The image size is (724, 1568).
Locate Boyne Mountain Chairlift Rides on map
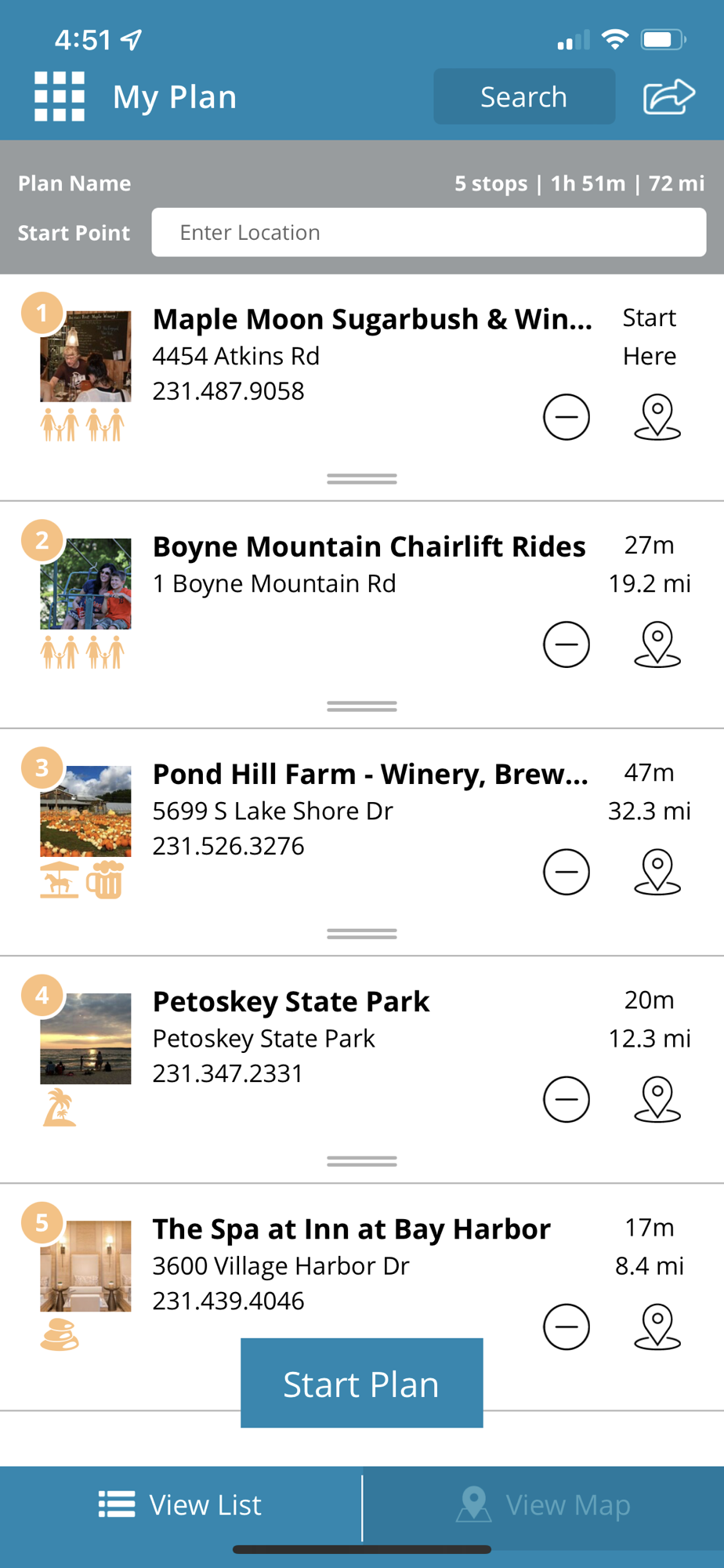tap(657, 644)
